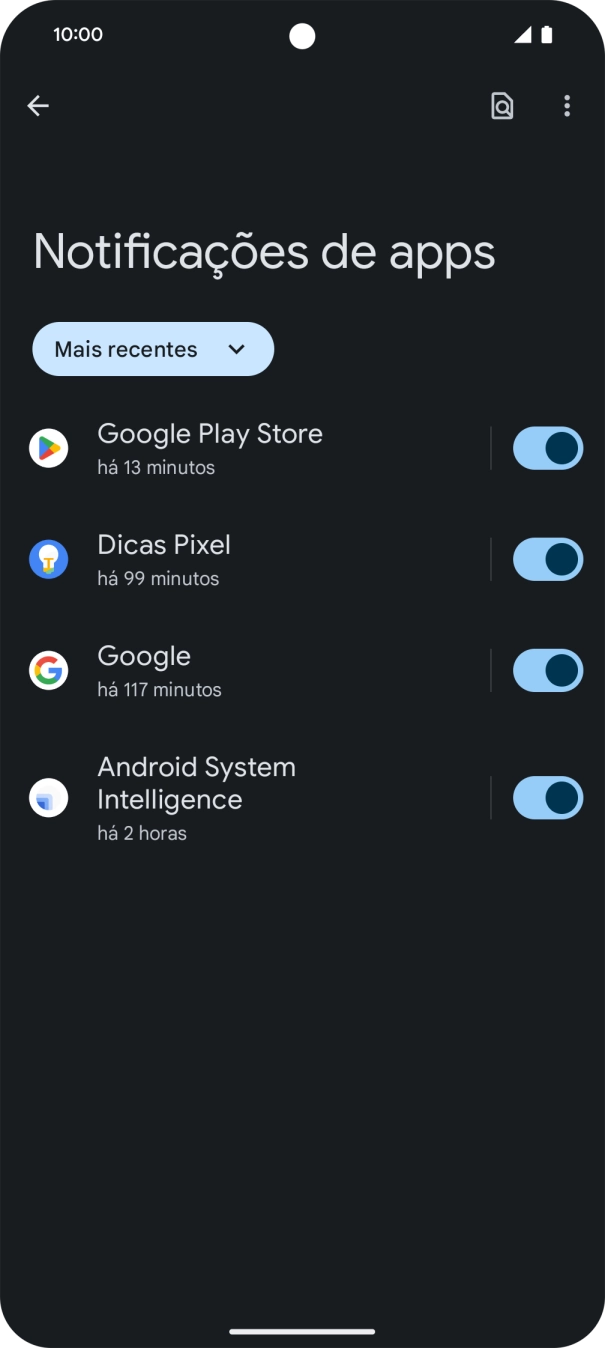Expand the Mais recentes dropdown
Viewport: 605px width, 1348px height.
click(153, 349)
